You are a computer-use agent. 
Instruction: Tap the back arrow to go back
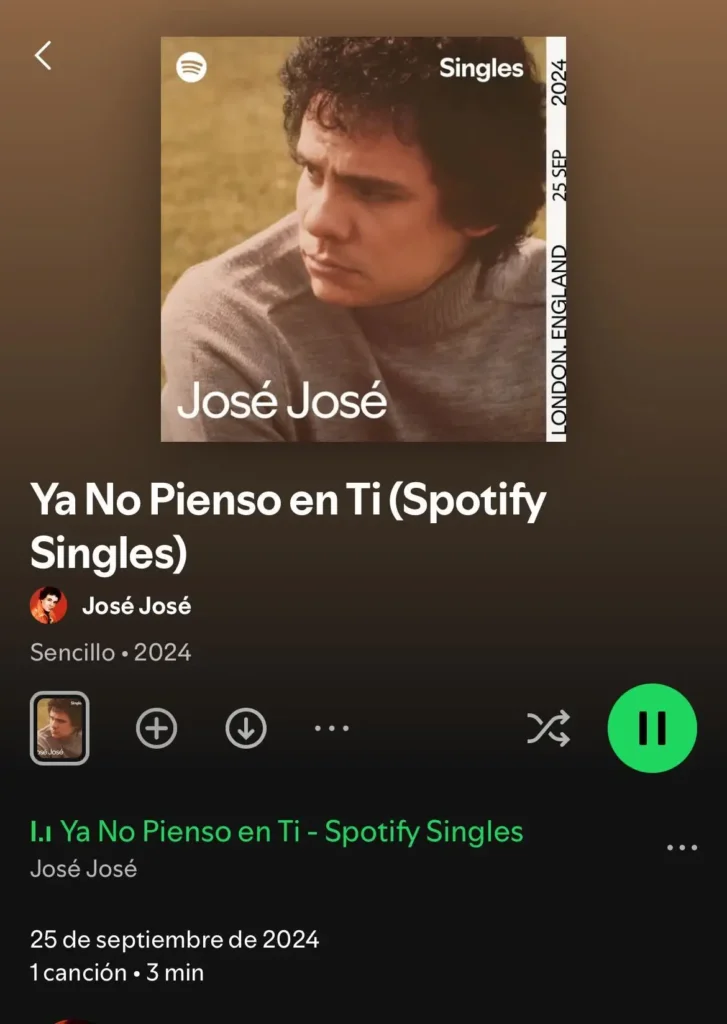click(x=42, y=56)
